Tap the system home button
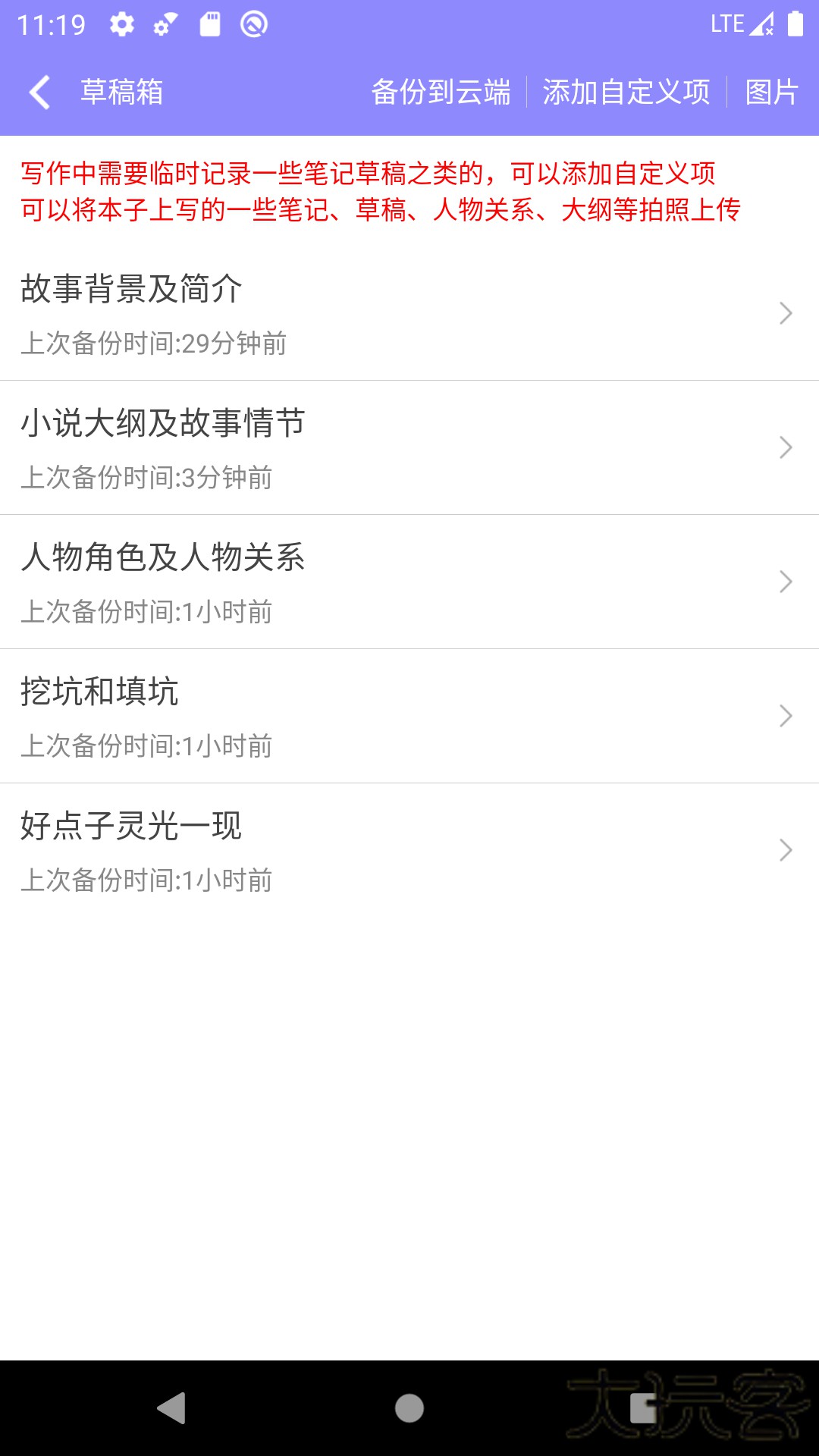This screenshot has width=819, height=1456. (x=409, y=1408)
